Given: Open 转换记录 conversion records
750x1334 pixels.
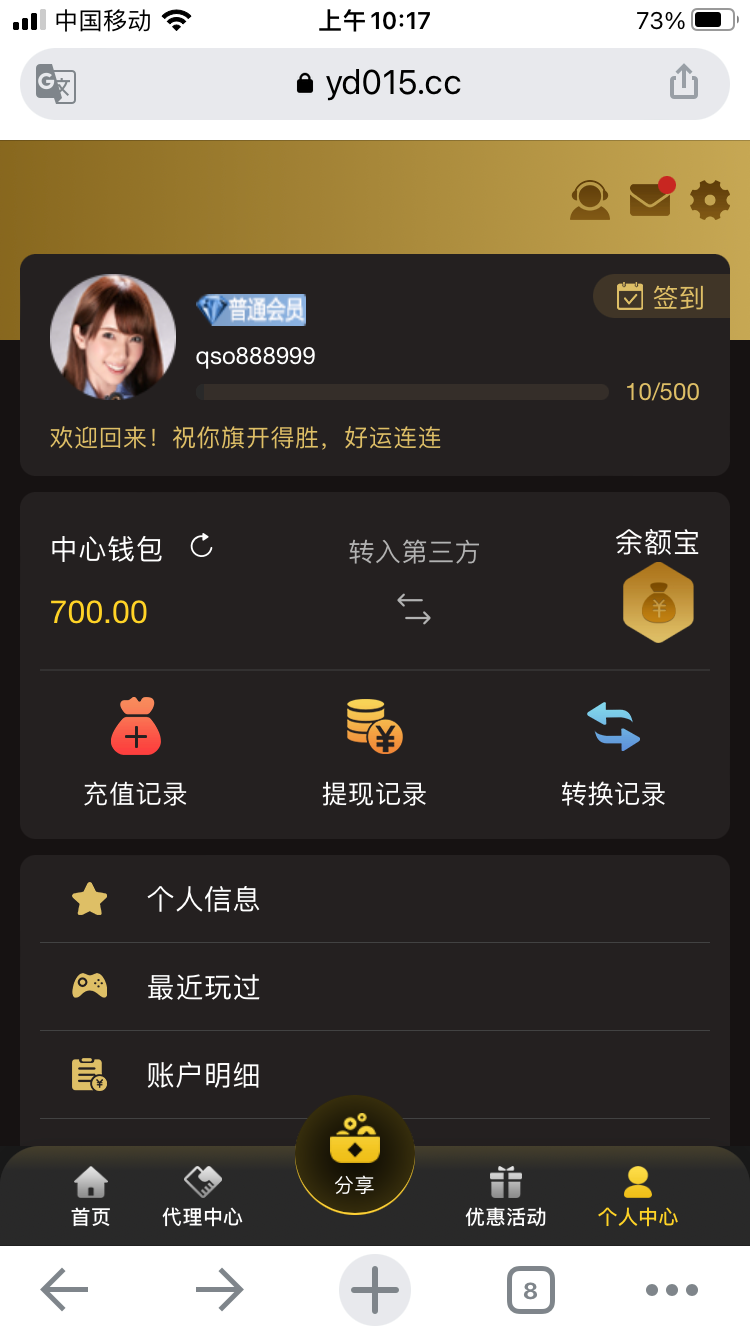Looking at the screenshot, I should click(x=613, y=752).
